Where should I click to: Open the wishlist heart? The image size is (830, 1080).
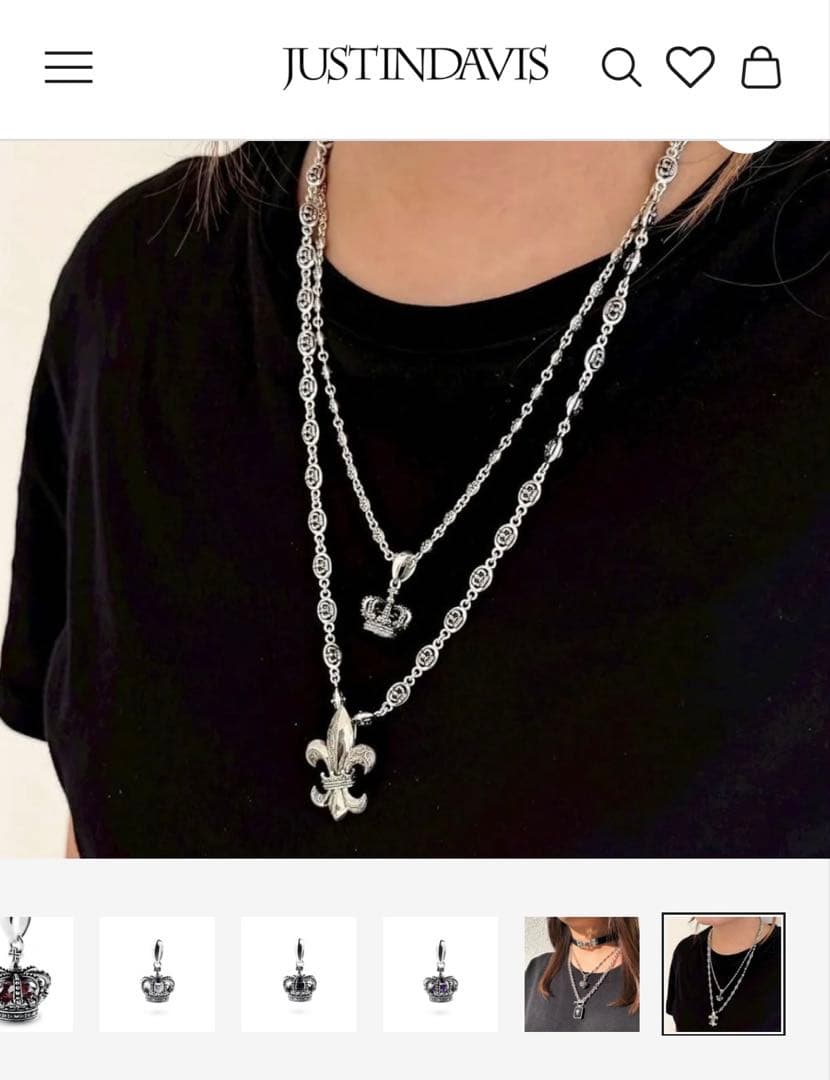pyautogui.click(x=690, y=68)
